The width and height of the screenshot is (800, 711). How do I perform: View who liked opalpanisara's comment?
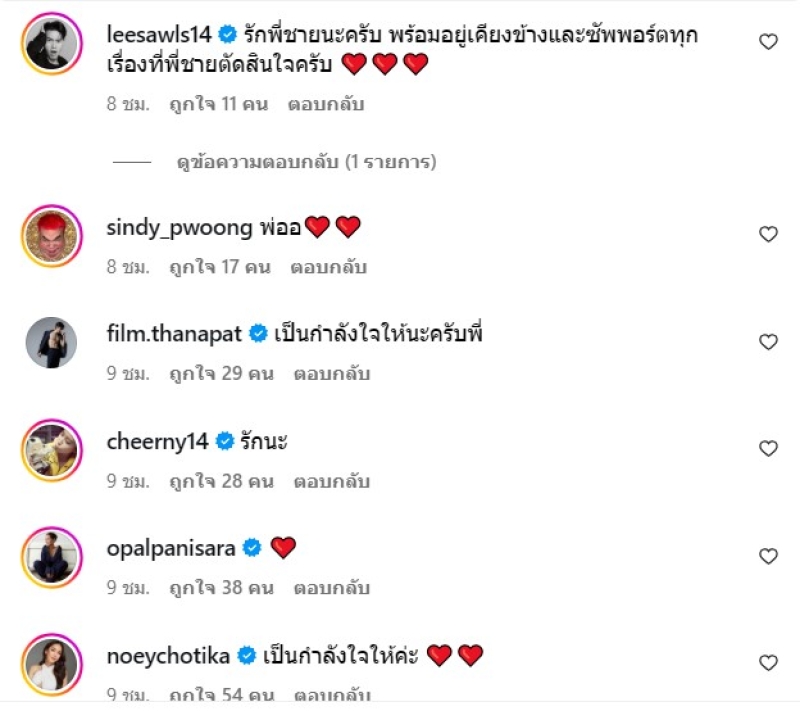click(221, 588)
